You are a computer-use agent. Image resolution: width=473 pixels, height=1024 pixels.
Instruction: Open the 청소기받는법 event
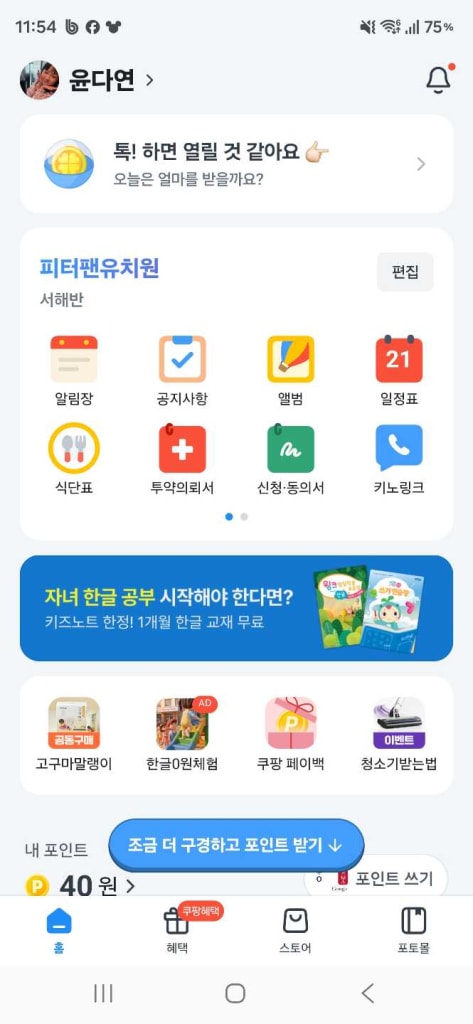click(399, 735)
